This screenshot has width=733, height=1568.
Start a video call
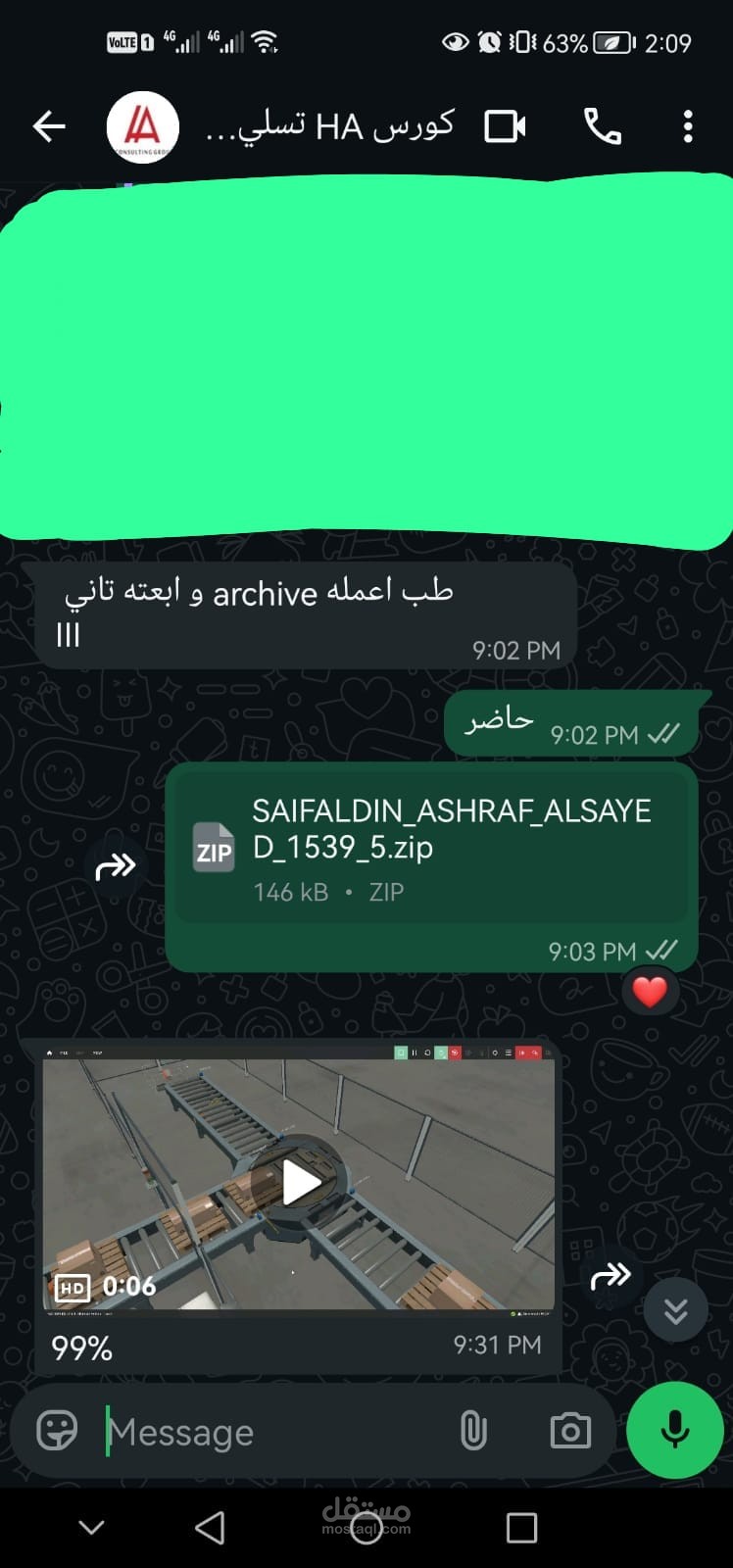pyautogui.click(x=506, y=126)
